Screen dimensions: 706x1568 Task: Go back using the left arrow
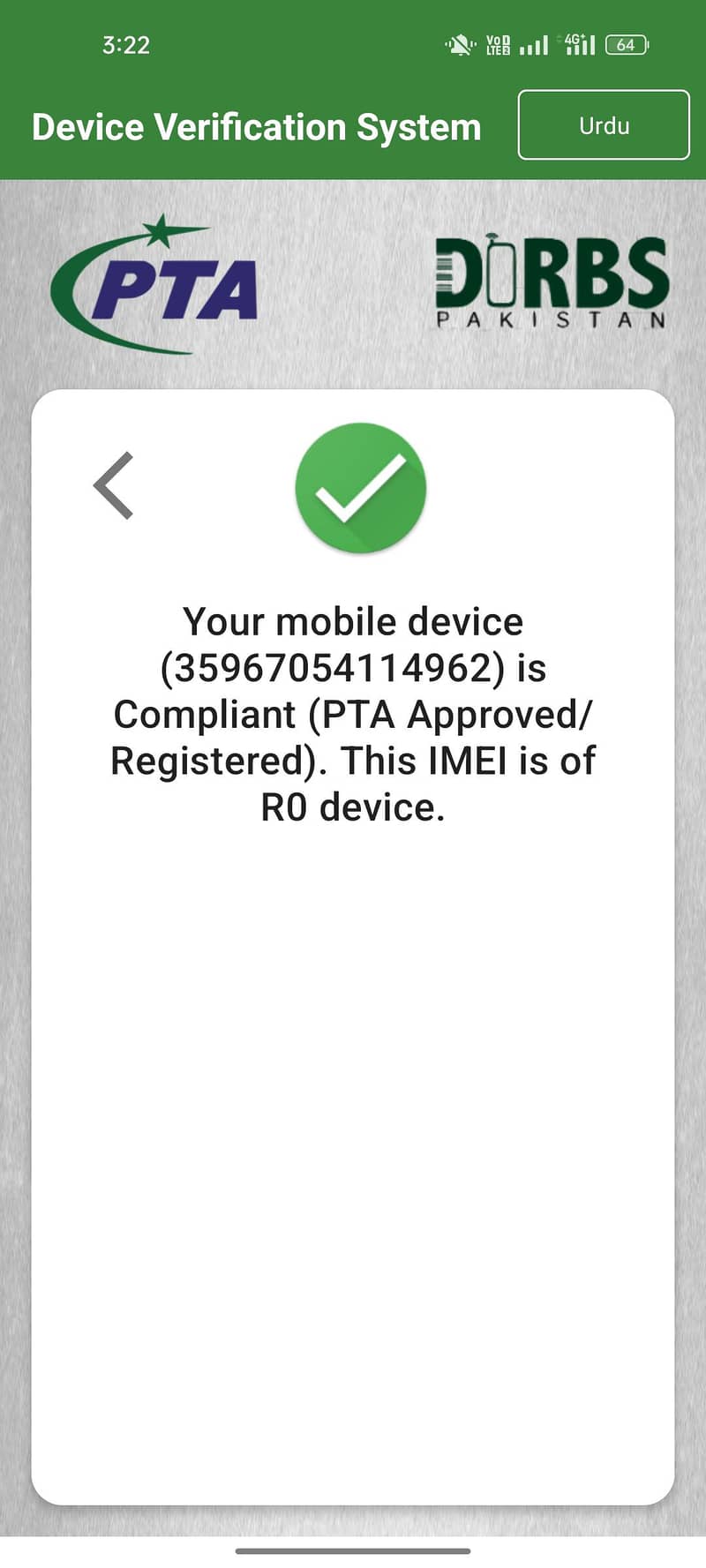(114, 485)
